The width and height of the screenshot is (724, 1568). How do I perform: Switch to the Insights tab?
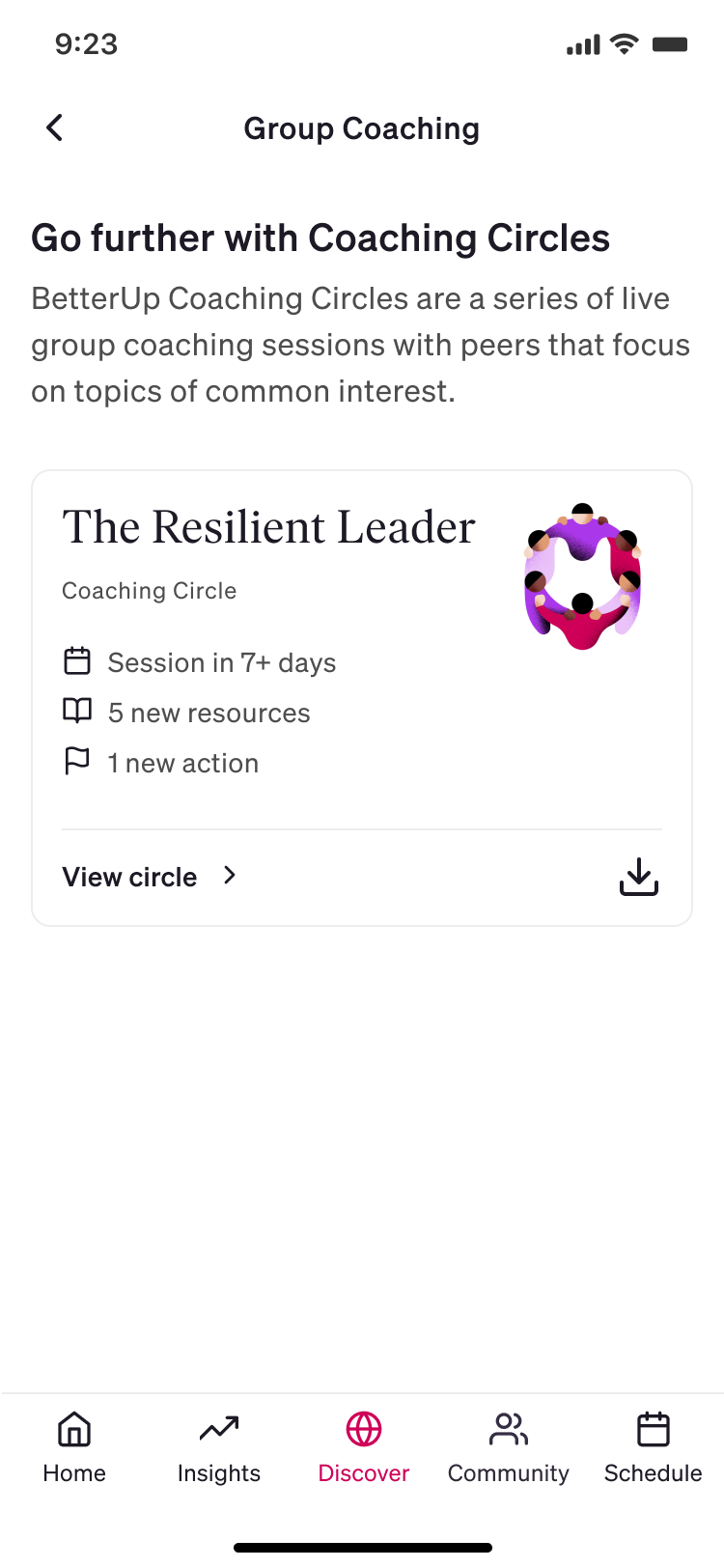coord(219,1447)
